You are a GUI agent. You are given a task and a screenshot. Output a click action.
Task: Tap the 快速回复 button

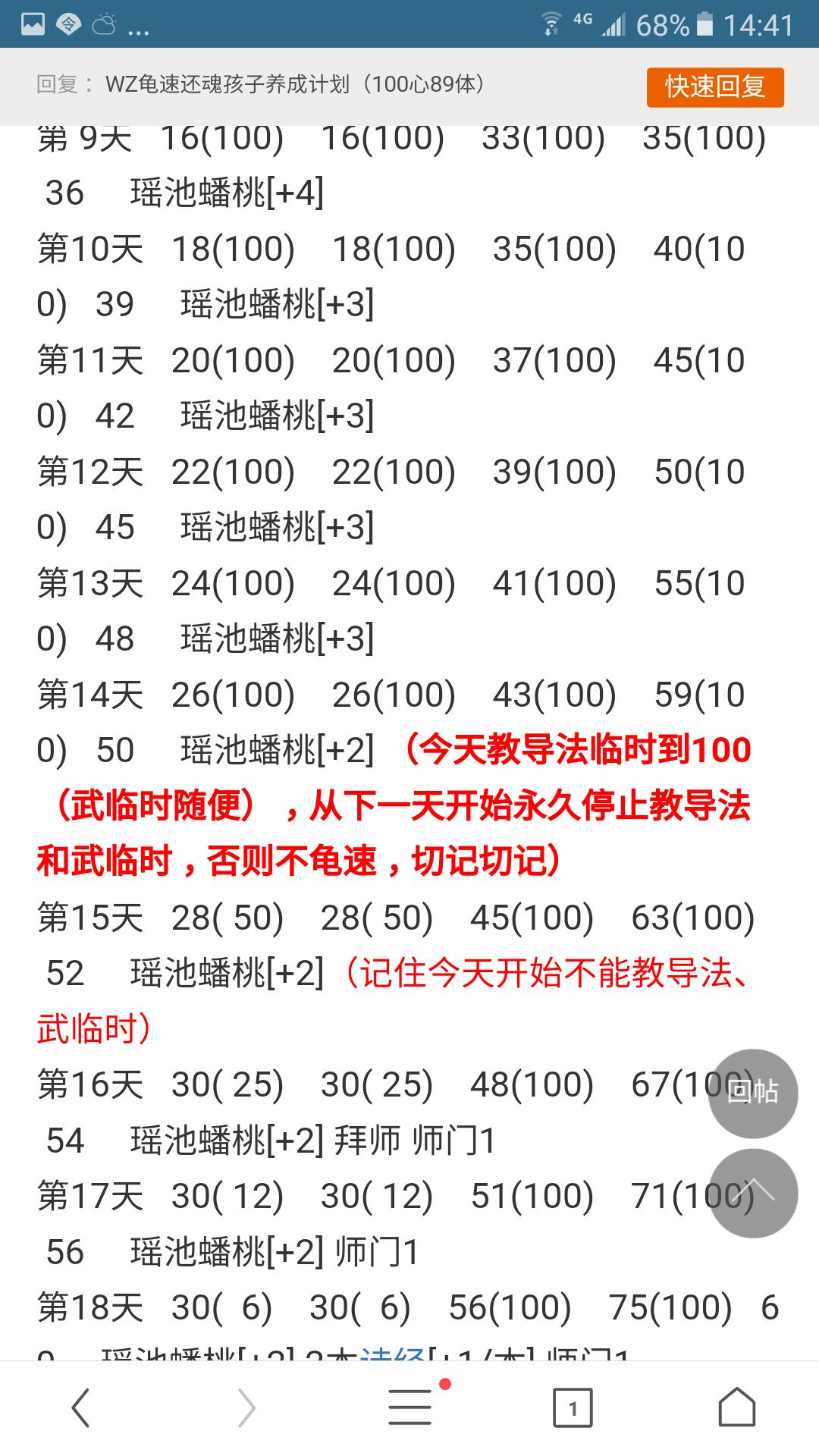point(714,87)
